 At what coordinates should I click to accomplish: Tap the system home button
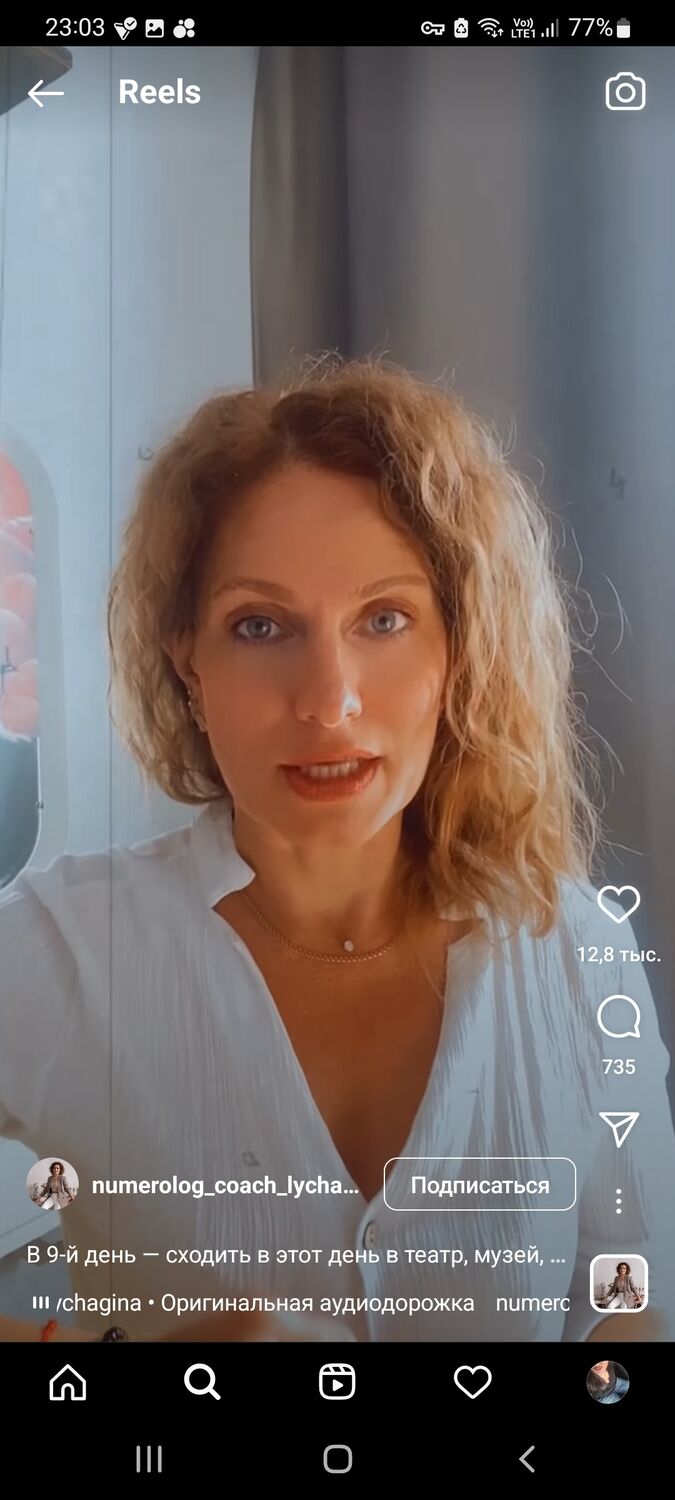pyautogui.click(x=338, y=1459)
